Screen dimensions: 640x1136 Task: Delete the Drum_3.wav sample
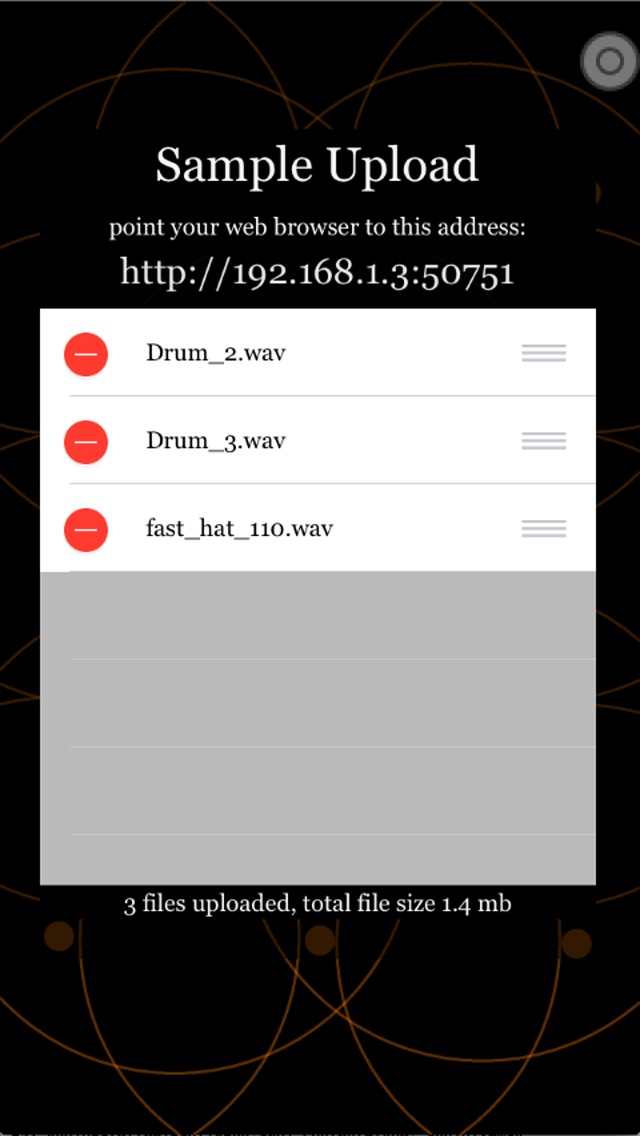click(86, 441)
